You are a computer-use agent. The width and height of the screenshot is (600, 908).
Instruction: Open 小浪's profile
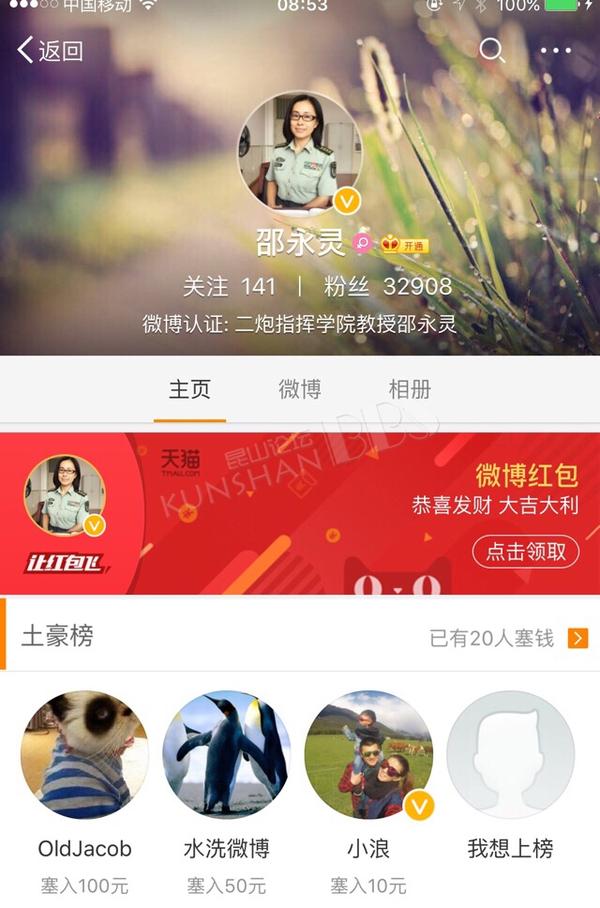[x=368, y=755]
